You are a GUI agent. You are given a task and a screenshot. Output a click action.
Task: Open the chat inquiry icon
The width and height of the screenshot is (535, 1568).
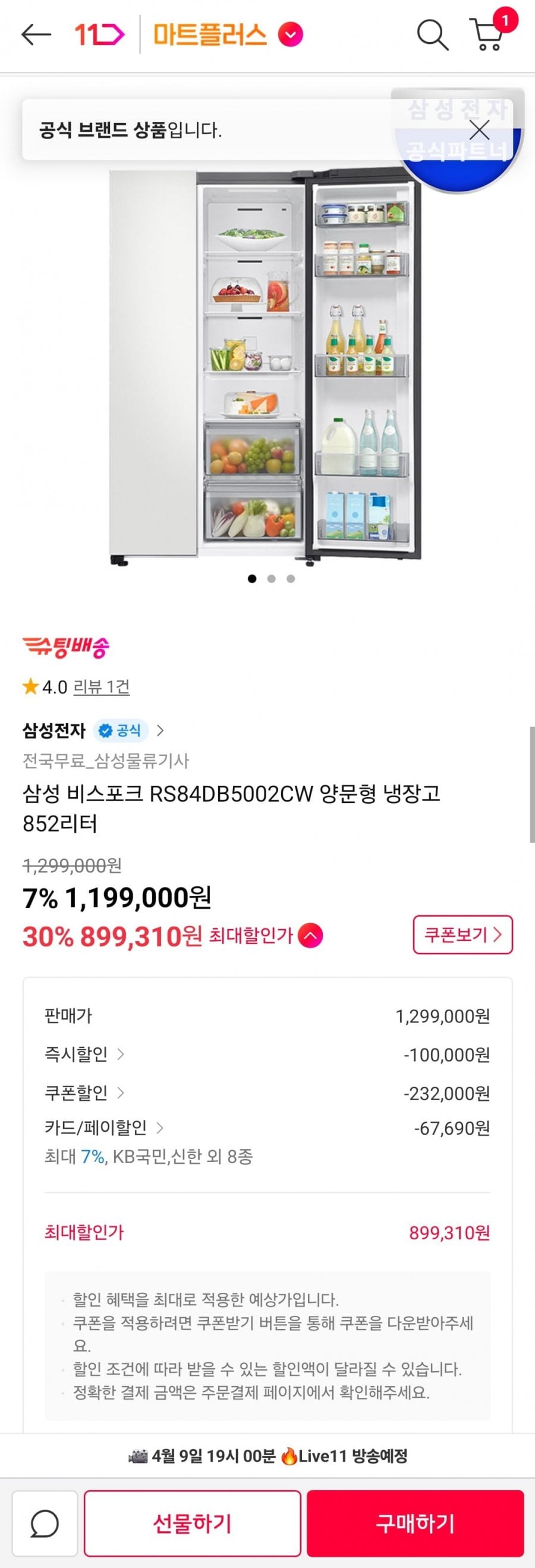(x=45, y=1523)
